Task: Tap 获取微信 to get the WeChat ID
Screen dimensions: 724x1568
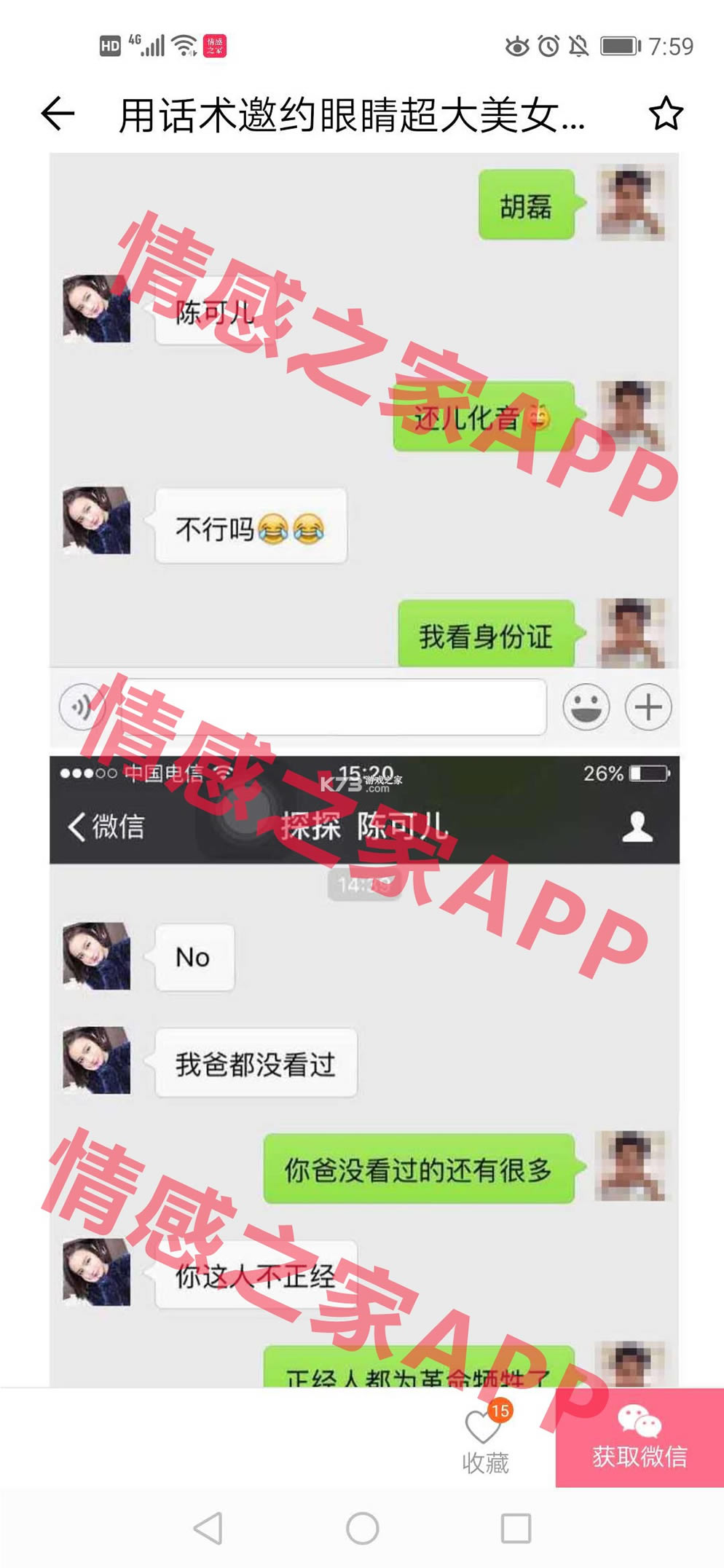Action: [x=640, y=1438]
